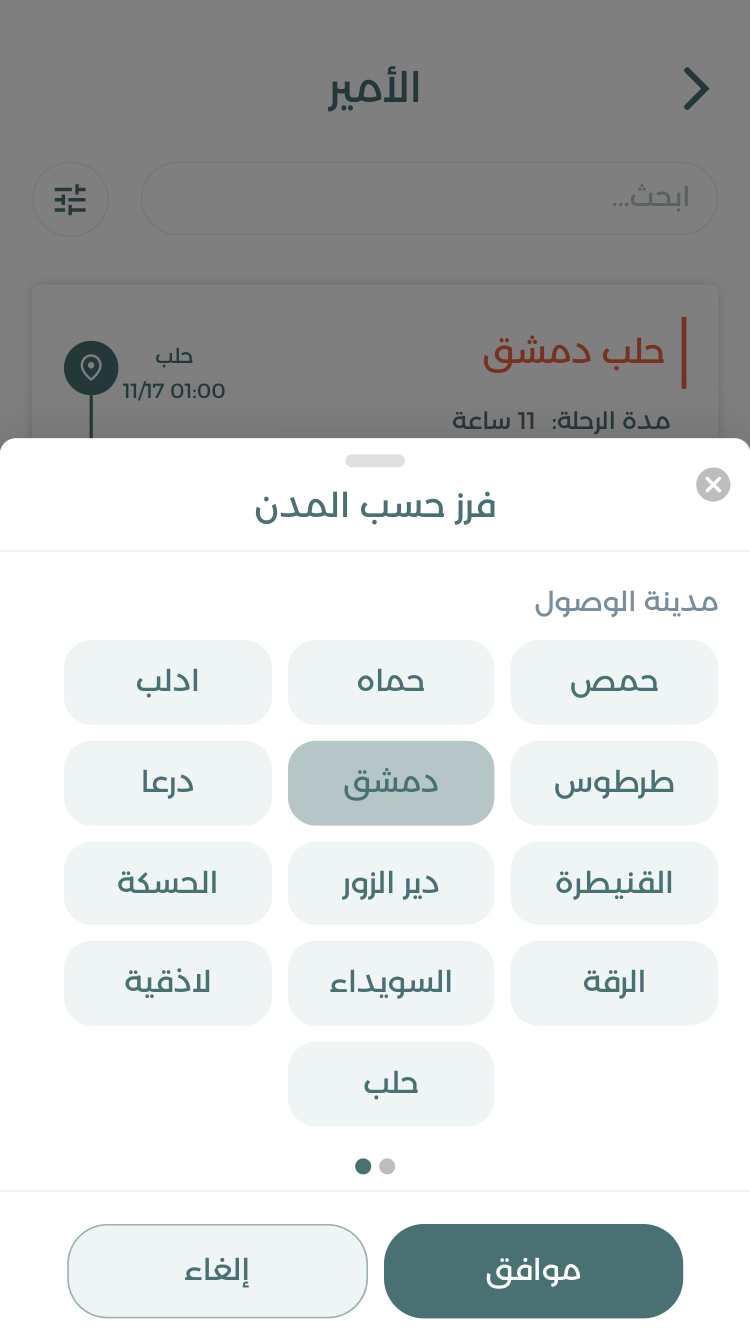Choose the حماه city chip
Viewport: 750px width, 1334px height.
[x=391, y=682]
